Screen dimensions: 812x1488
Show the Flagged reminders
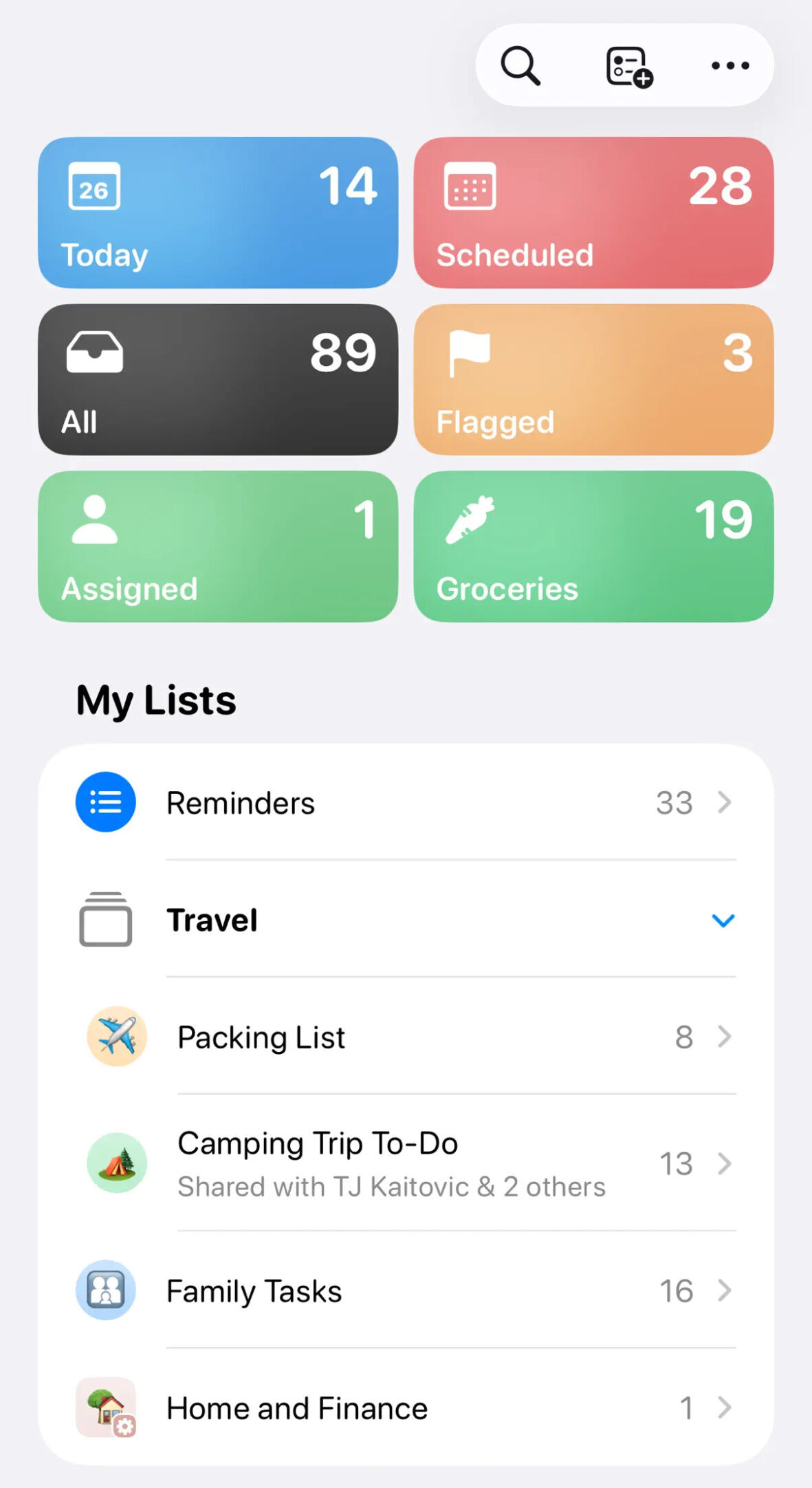(593, 380)
